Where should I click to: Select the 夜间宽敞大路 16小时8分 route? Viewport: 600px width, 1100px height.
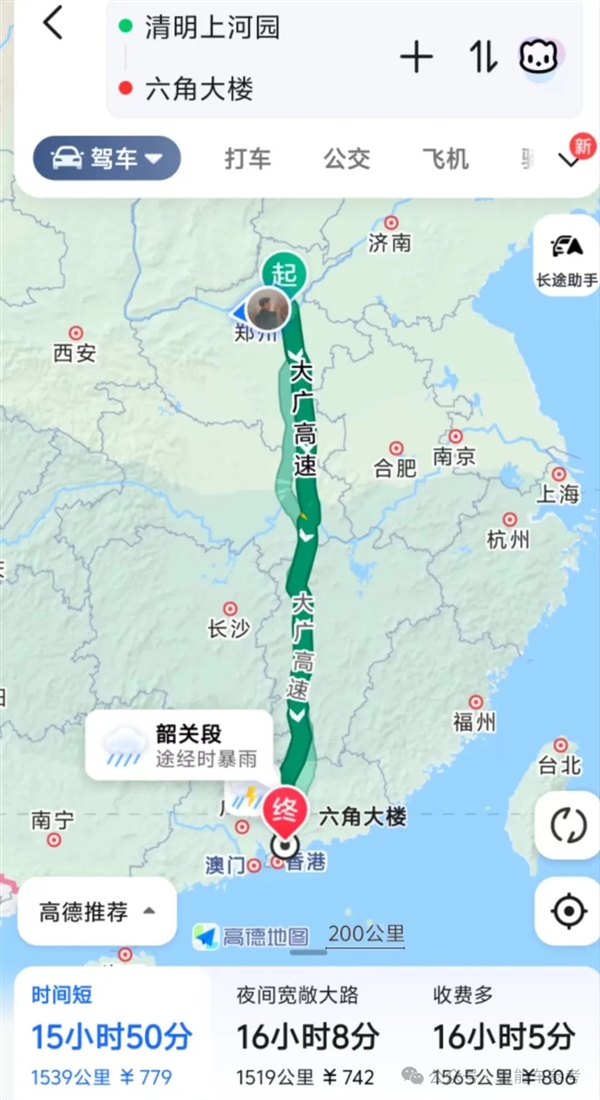tap(307, 1035)
